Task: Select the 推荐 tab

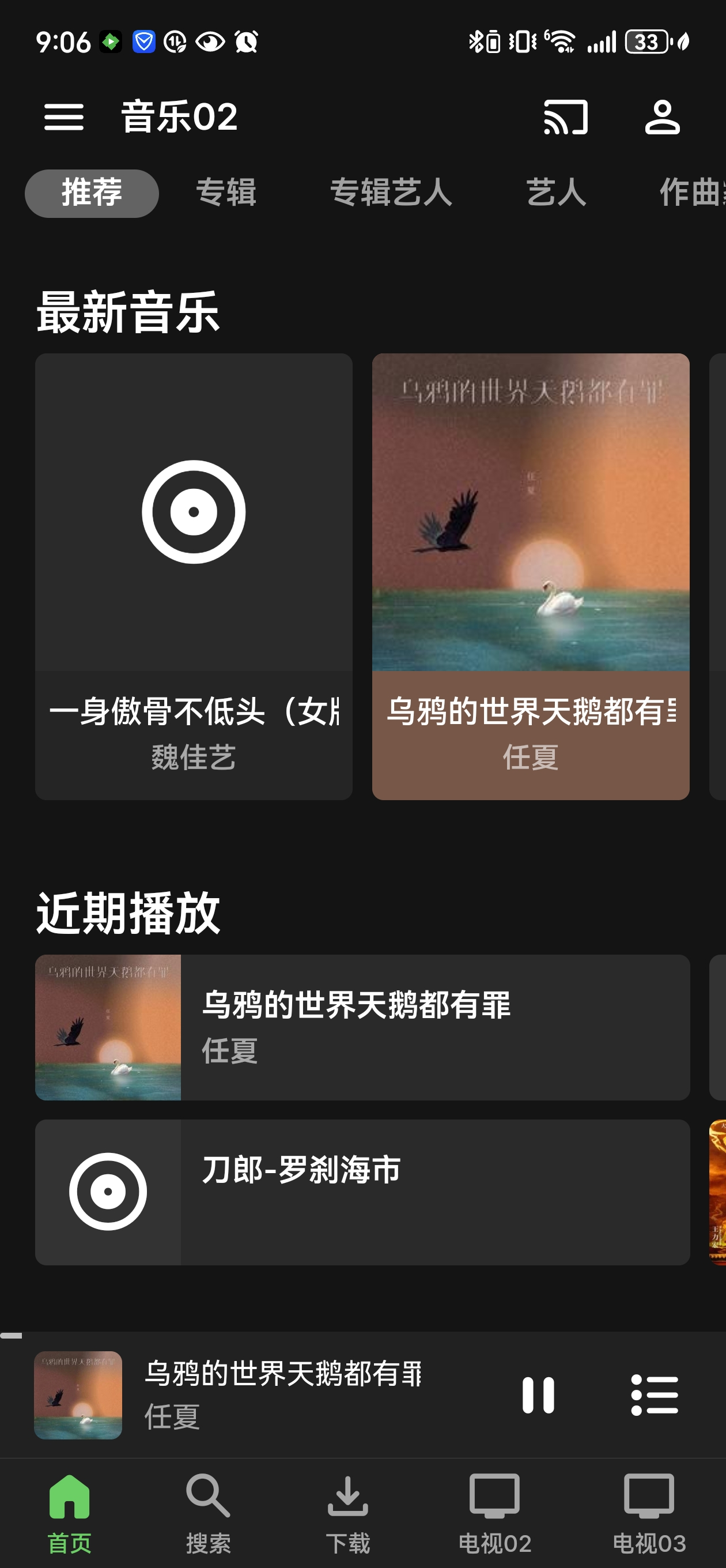Action: coord(92,193)
